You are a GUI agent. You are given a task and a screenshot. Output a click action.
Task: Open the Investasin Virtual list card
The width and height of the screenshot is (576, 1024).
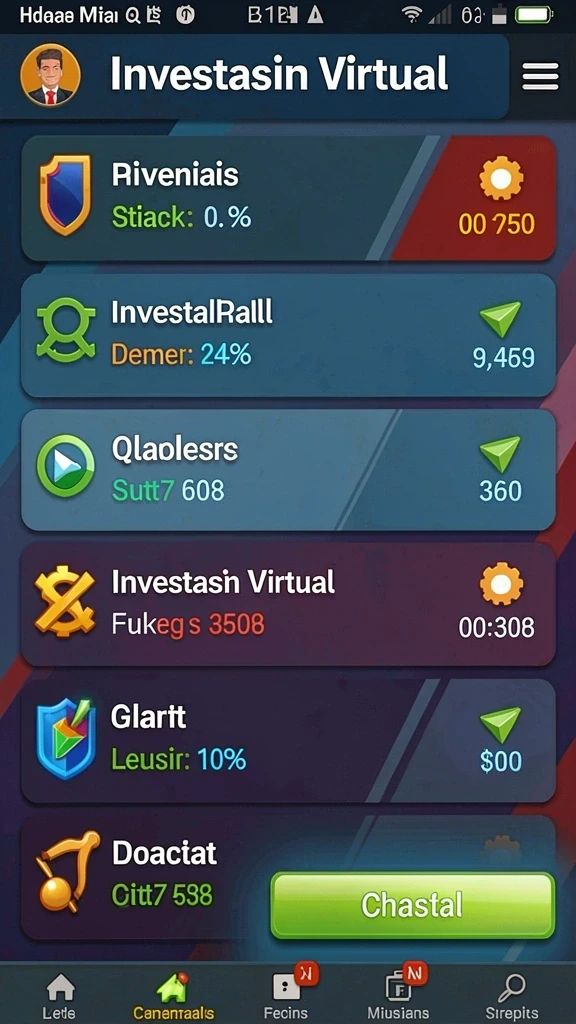pyautogui.click(x=289, y=604)
